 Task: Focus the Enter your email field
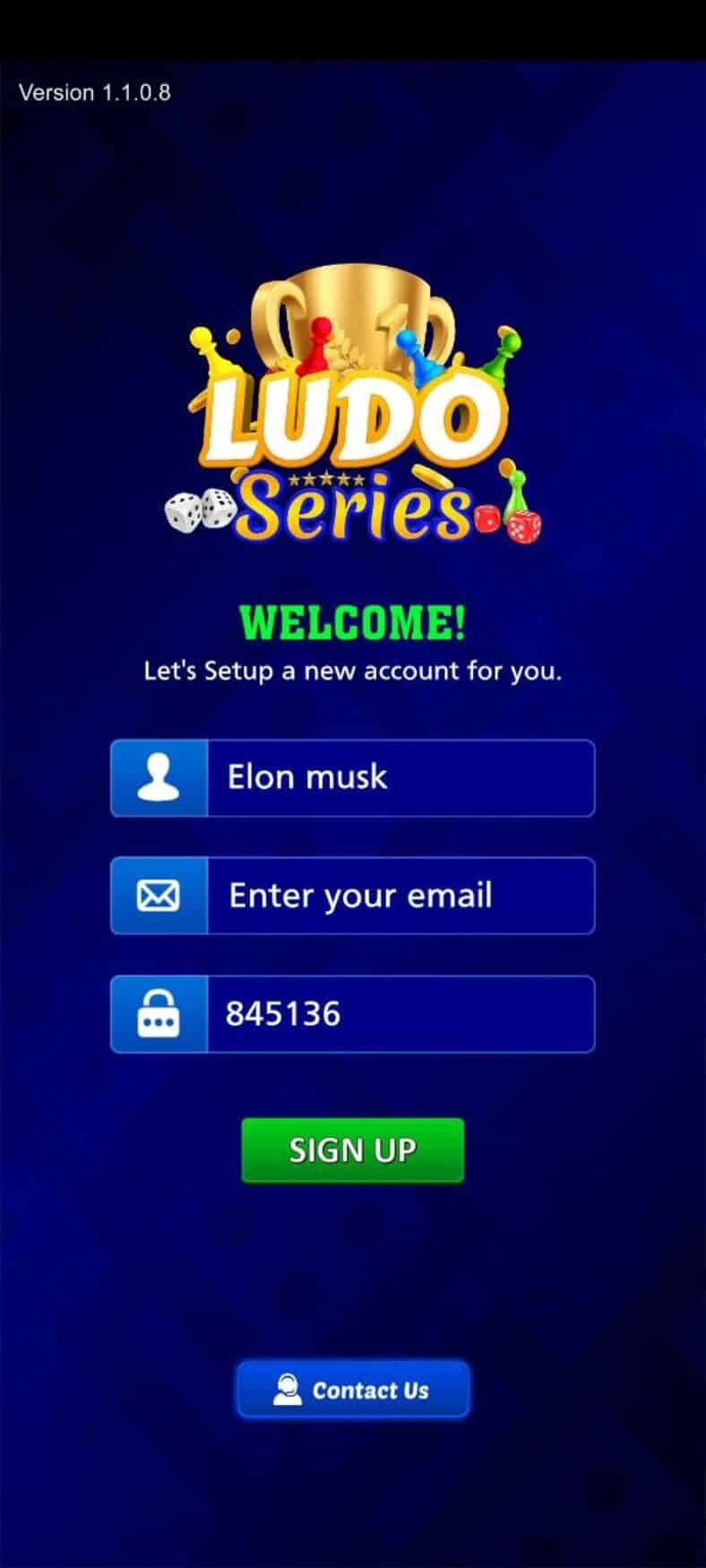tap(399, 895)
